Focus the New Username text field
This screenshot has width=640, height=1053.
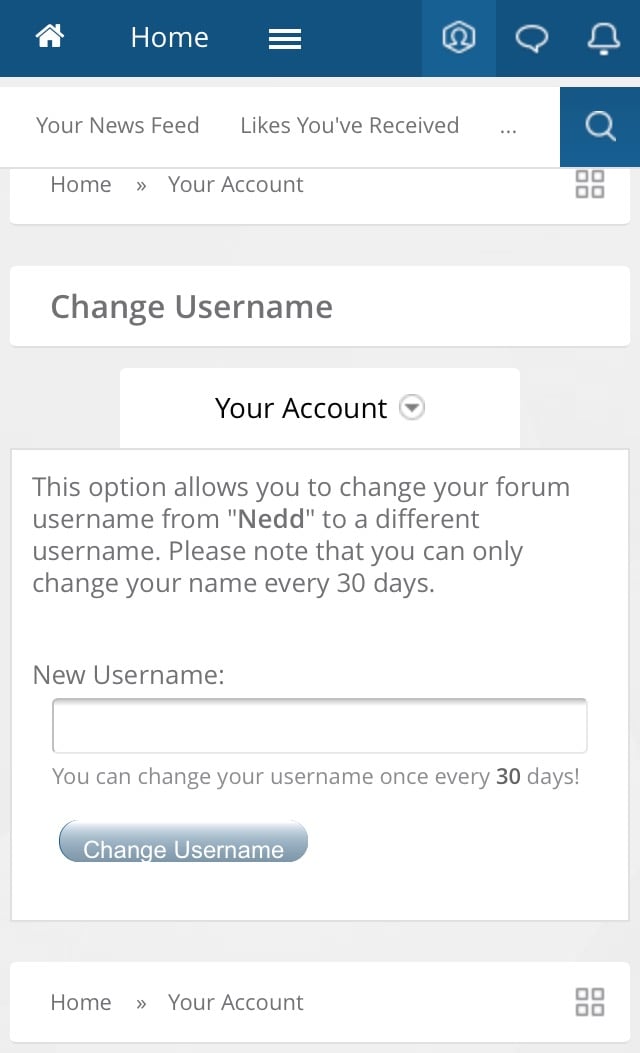[x=320, y=726]
